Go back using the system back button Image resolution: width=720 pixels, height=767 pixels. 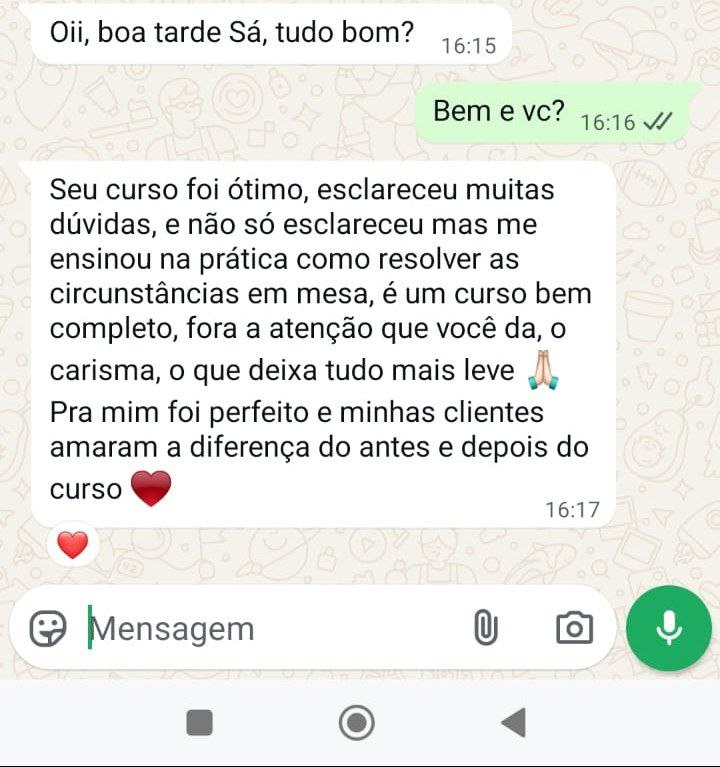pos(514,722)
